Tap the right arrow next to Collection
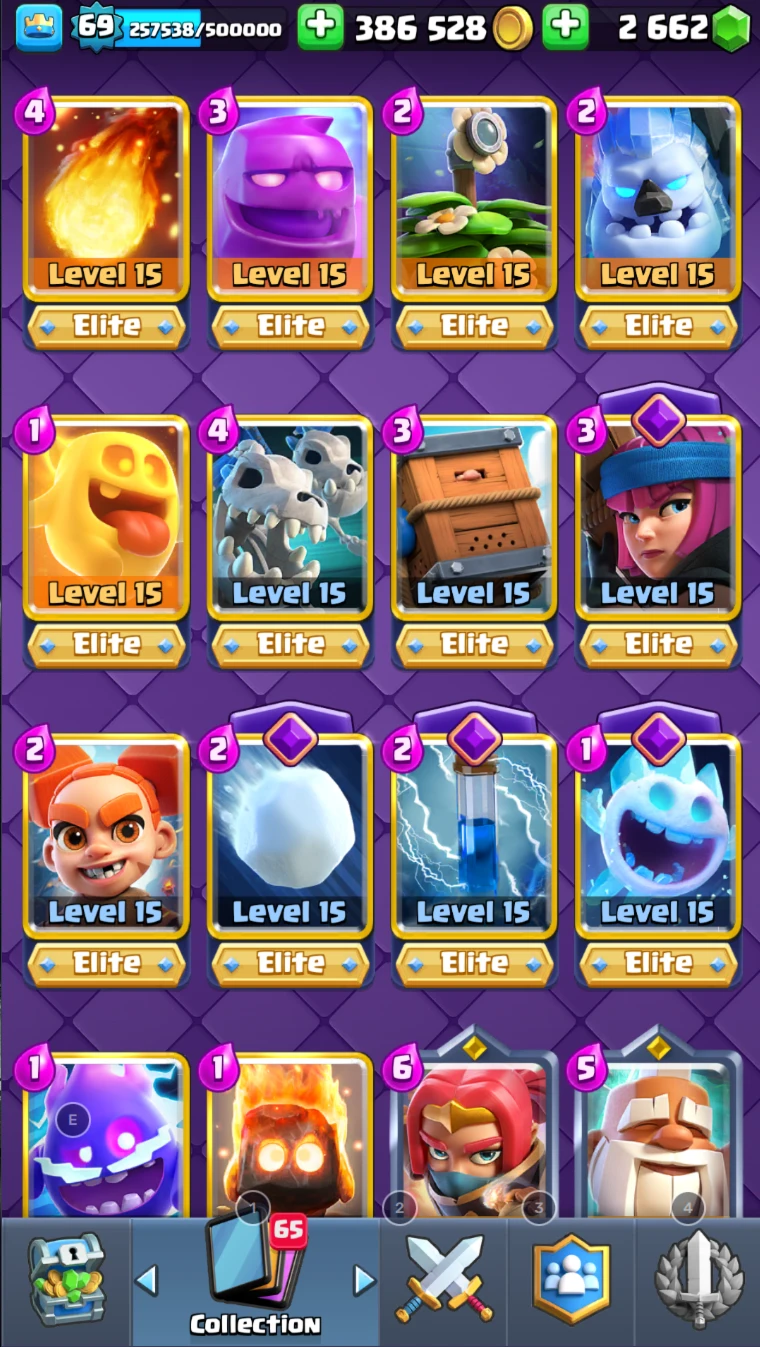 click(x=364, y=1280)
